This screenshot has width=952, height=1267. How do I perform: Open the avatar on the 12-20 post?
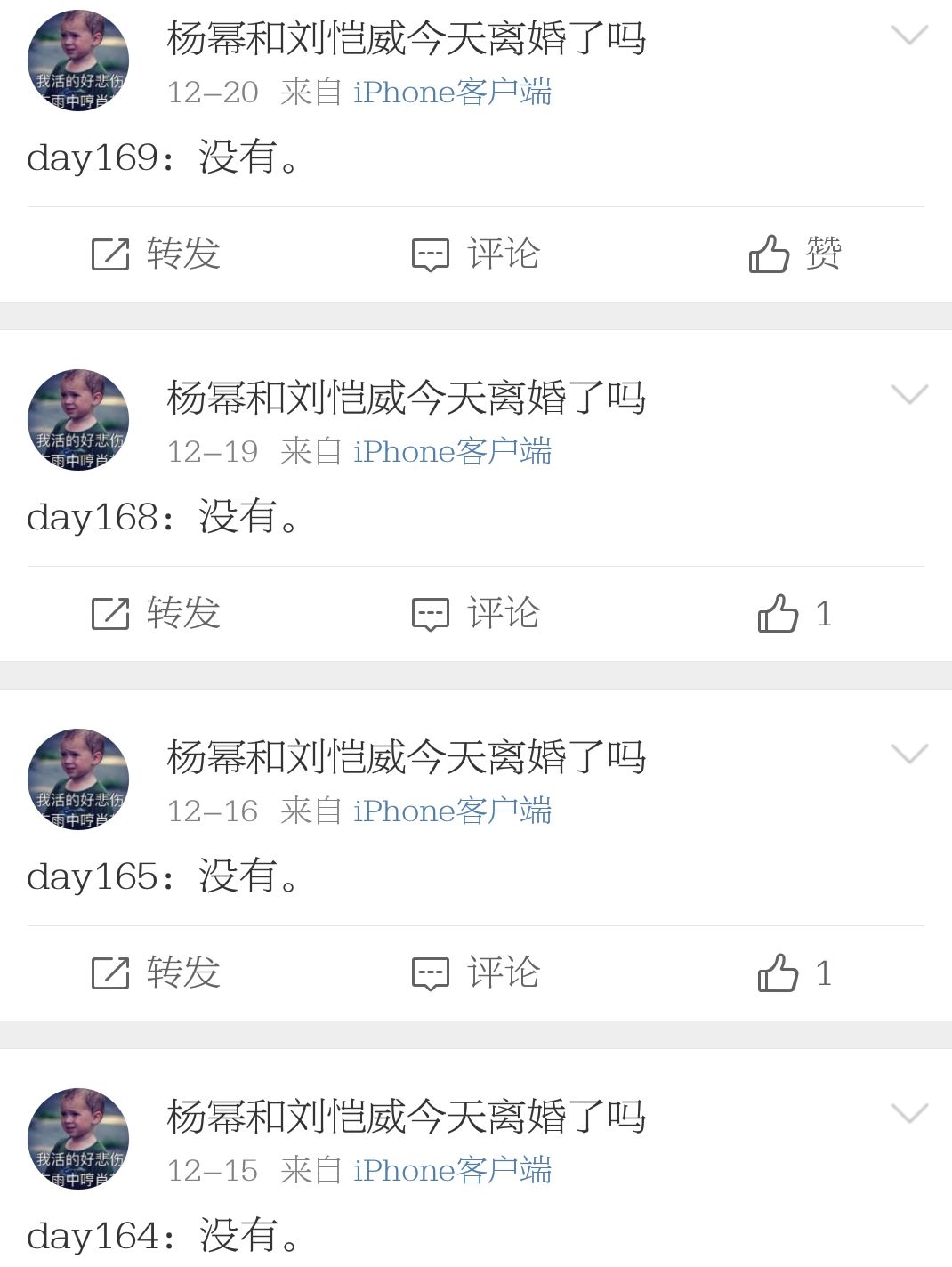point(78,61)
